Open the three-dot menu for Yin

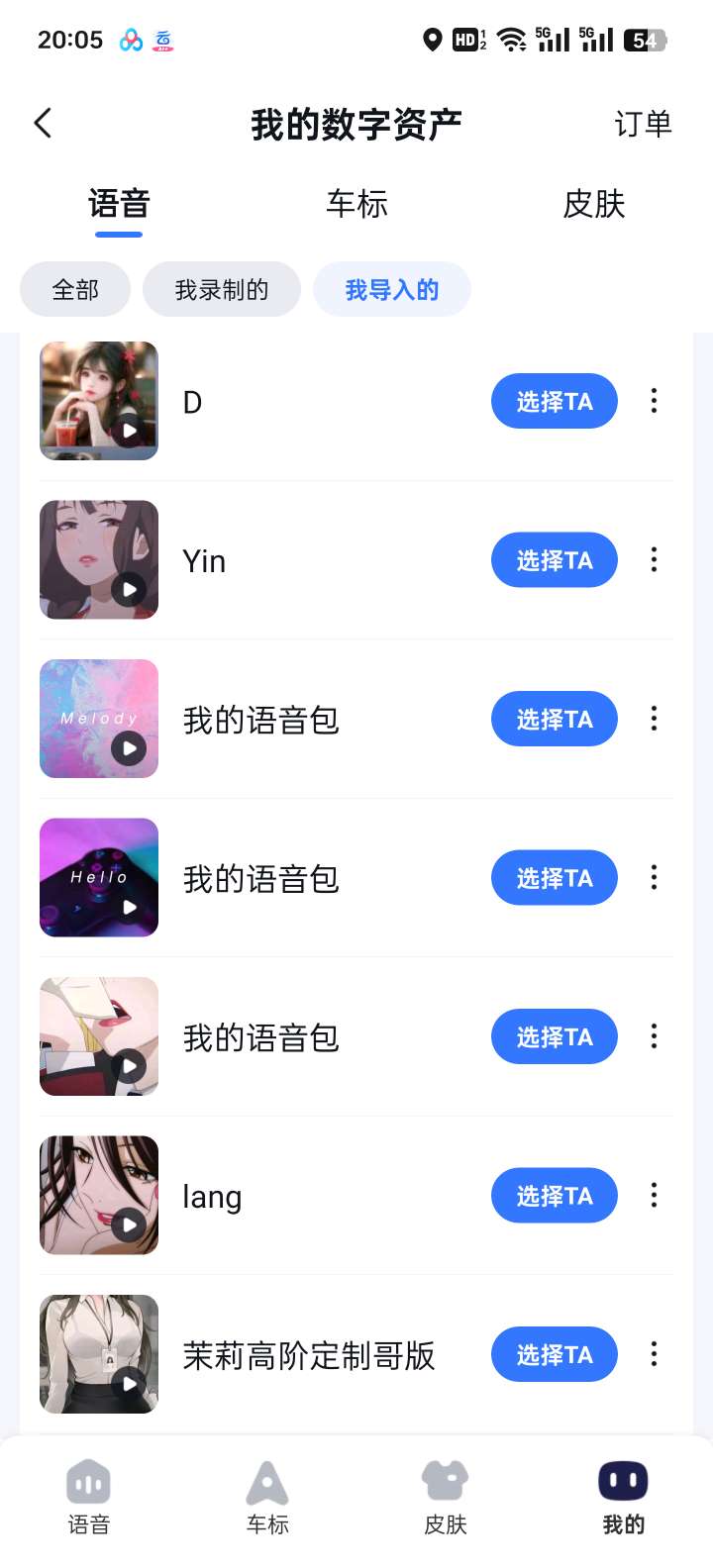click(x=654, y=559)
